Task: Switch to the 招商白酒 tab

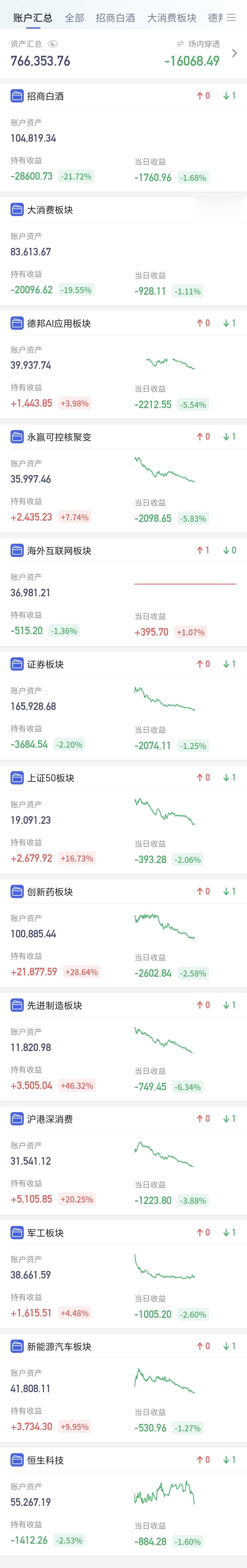Action: (115, 18)
